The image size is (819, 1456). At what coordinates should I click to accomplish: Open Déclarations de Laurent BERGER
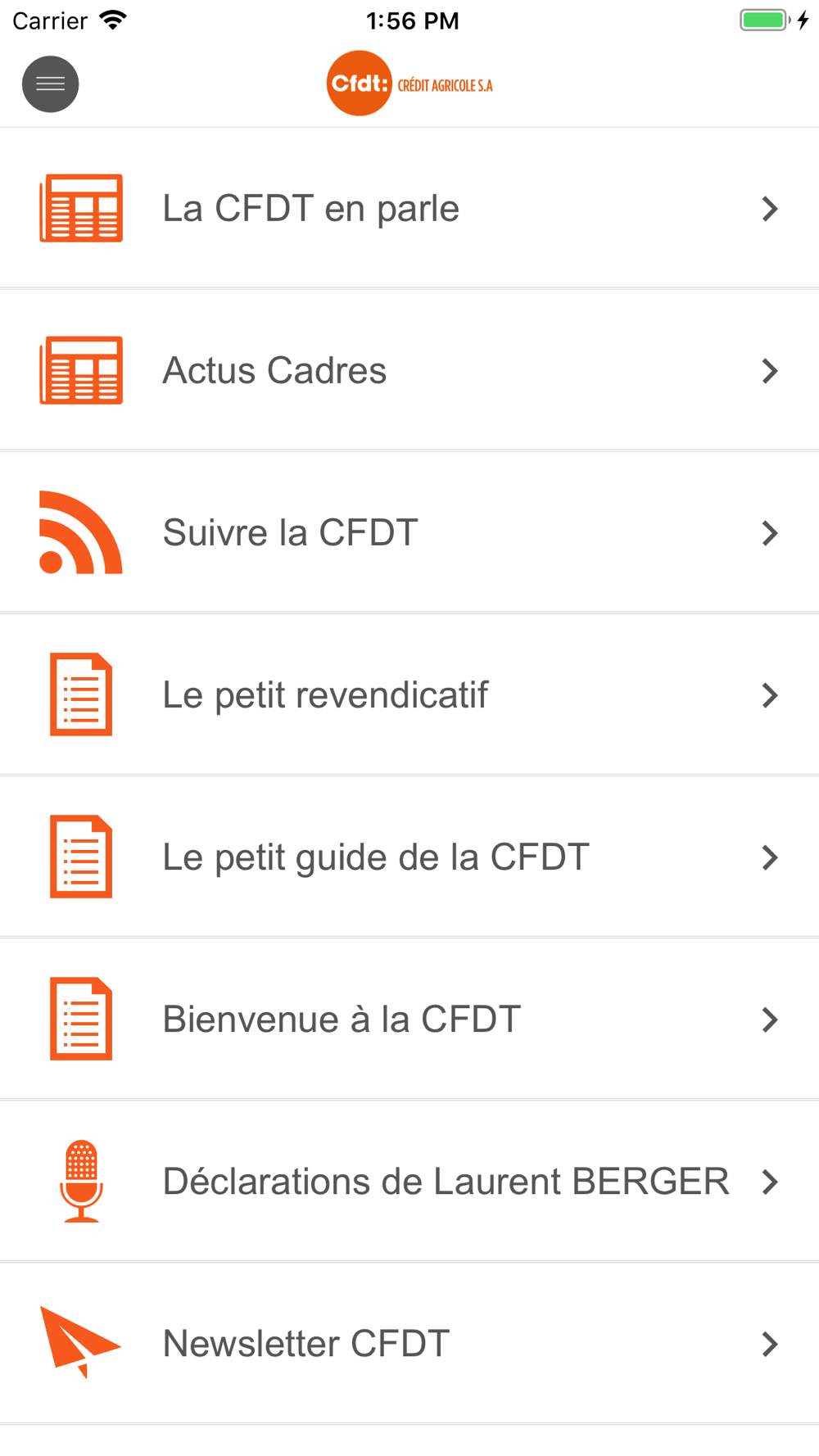point(409,1181)
